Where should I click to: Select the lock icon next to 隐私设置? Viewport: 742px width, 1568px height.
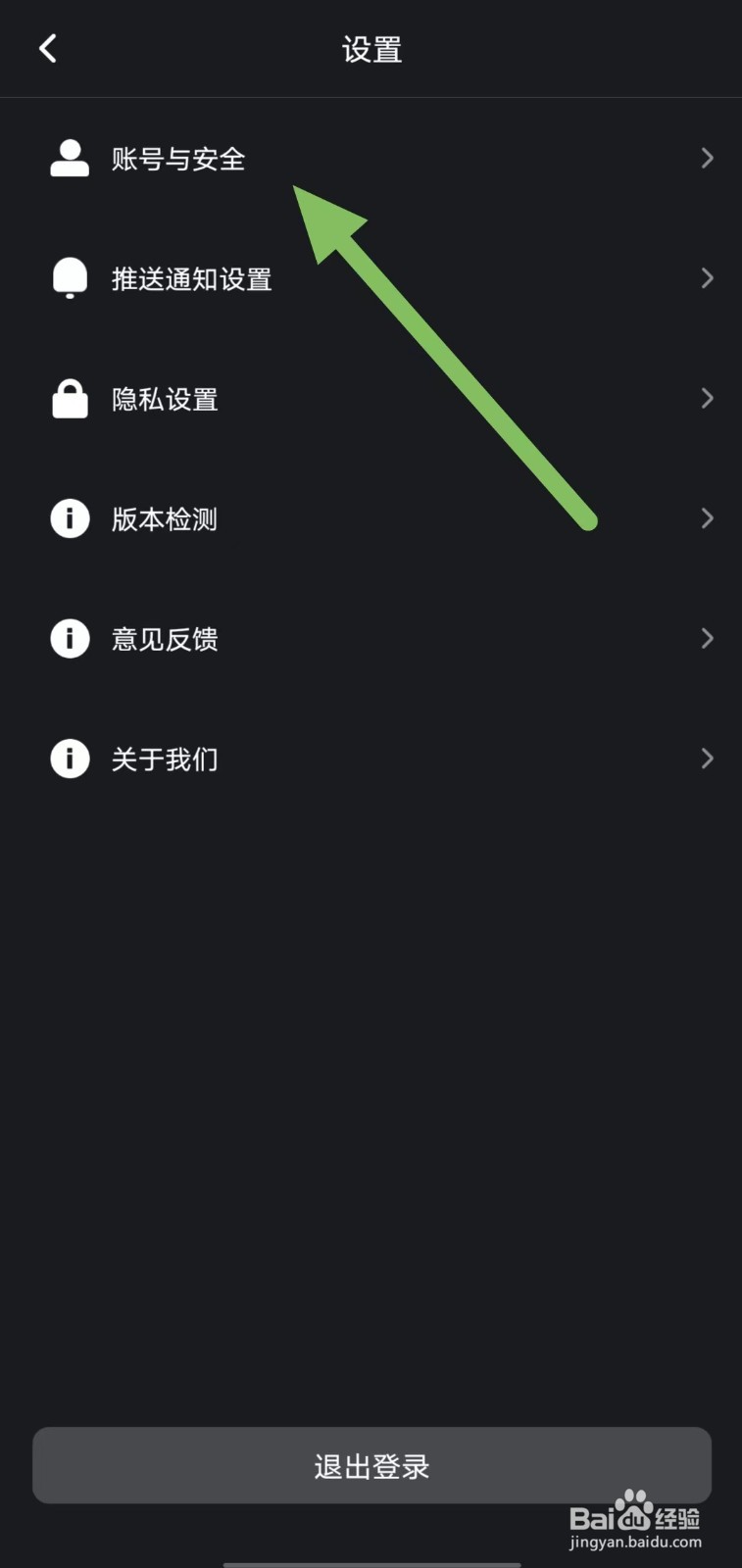[x=69, y=398]
